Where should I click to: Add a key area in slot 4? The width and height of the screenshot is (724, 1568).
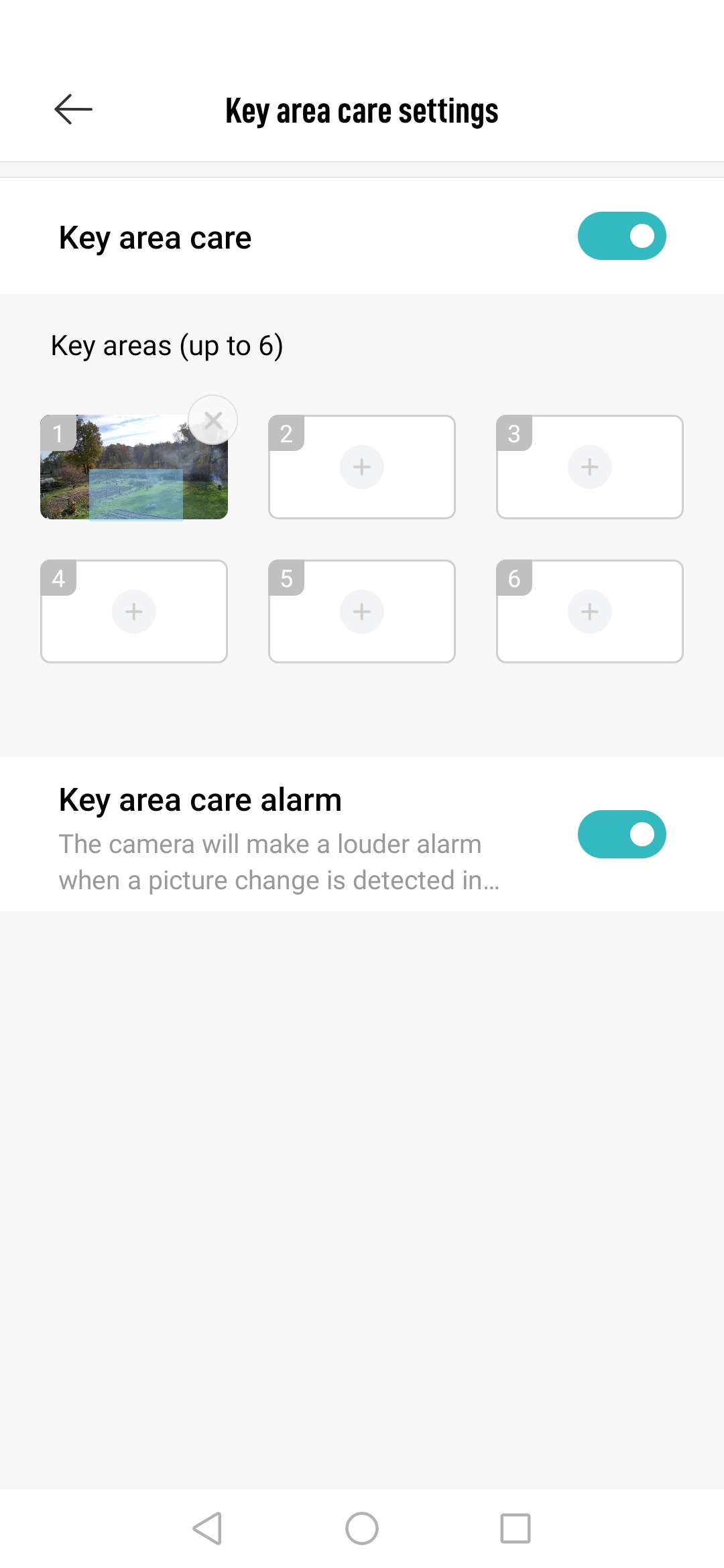click(x=134, y=612)
